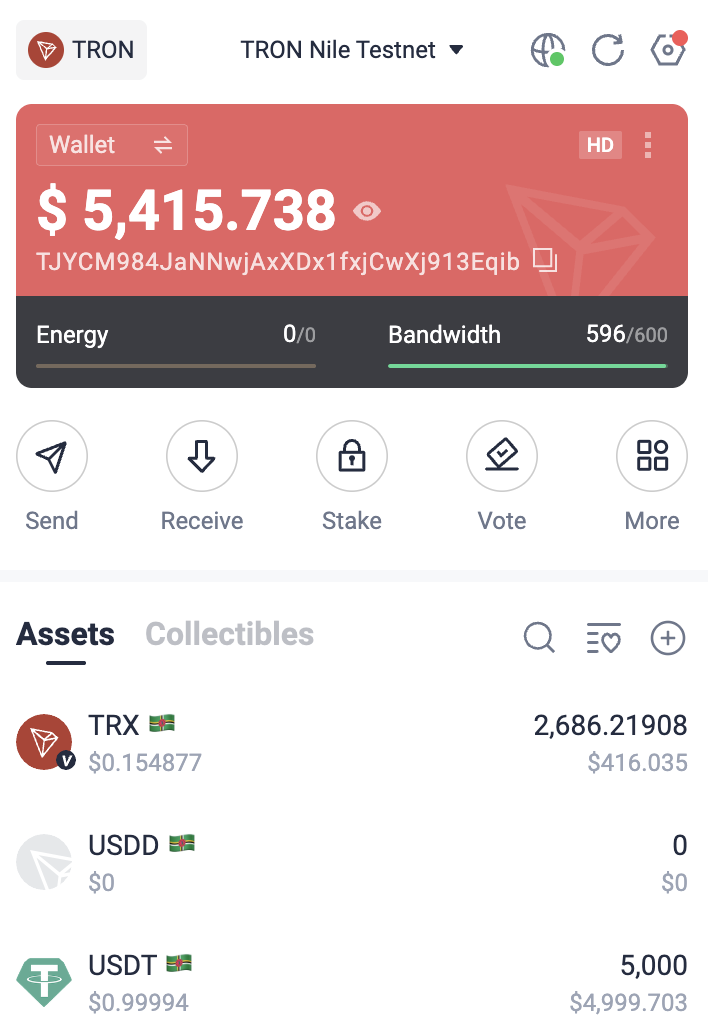Add a new asset
Viewport: 708px width, 1036px height.
pos(668,637)
